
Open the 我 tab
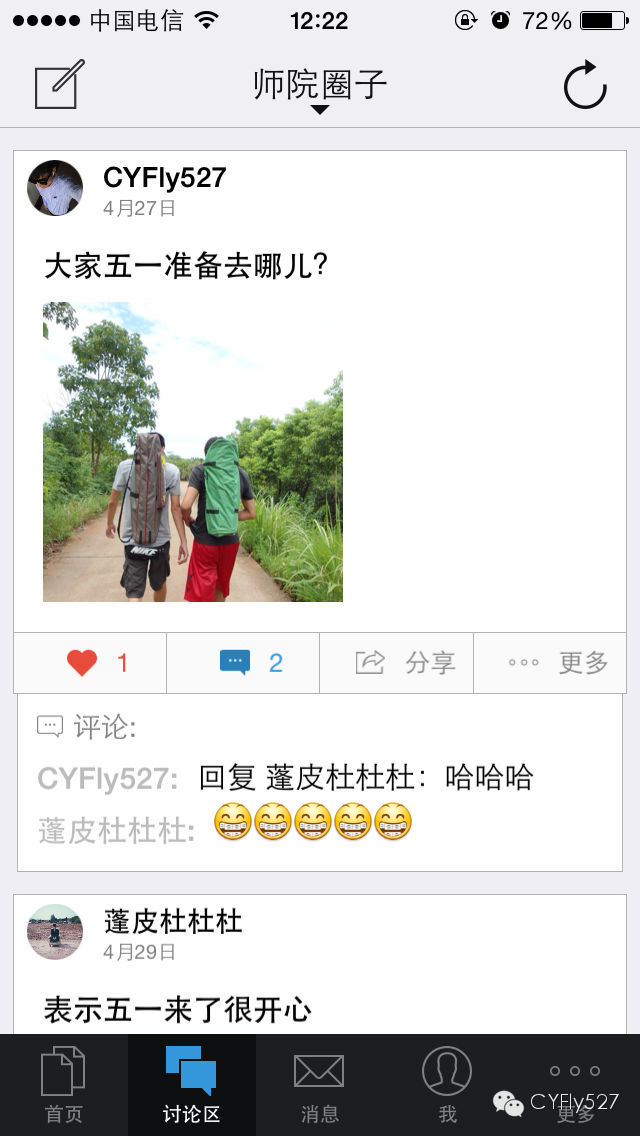tap(447, 1085)
